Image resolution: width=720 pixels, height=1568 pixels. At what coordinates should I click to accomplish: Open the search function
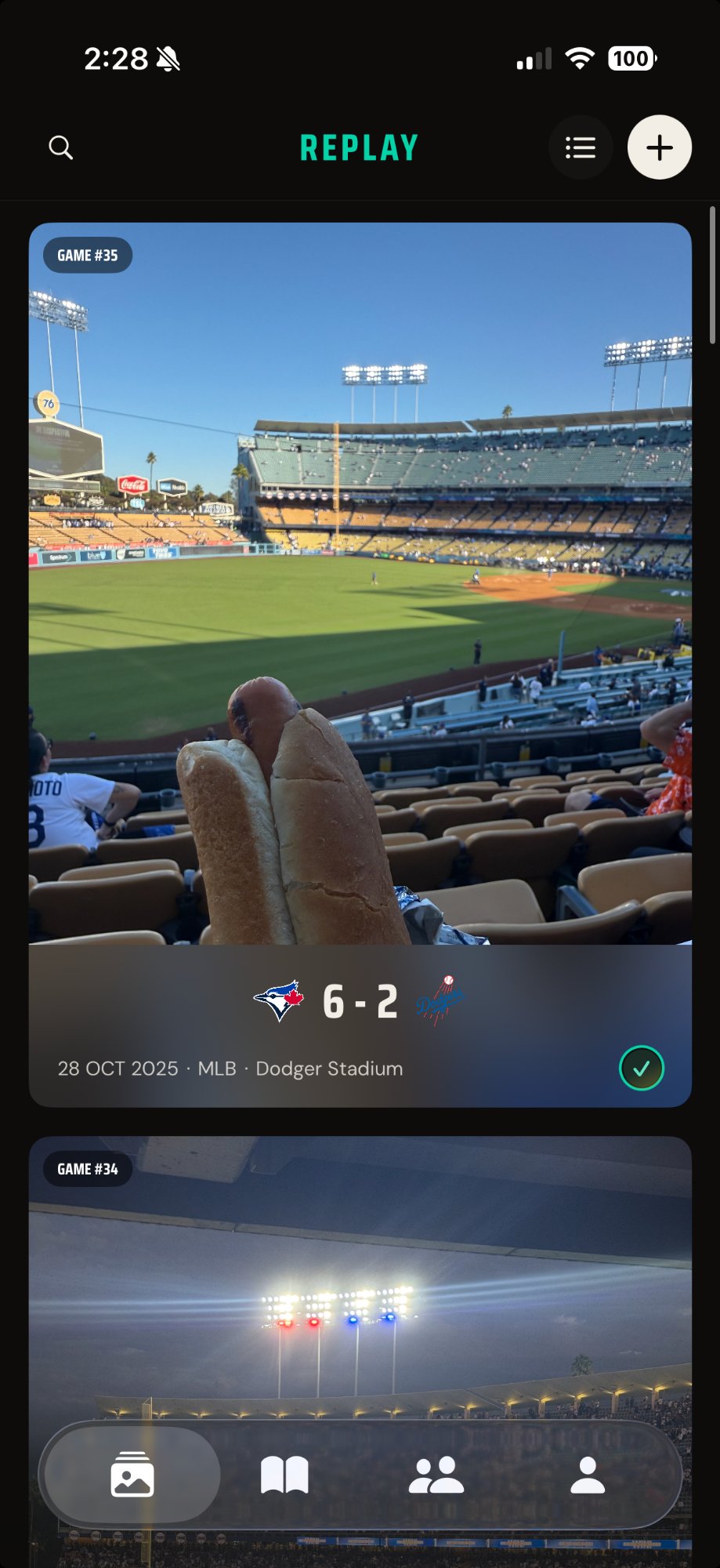point(61,147)
